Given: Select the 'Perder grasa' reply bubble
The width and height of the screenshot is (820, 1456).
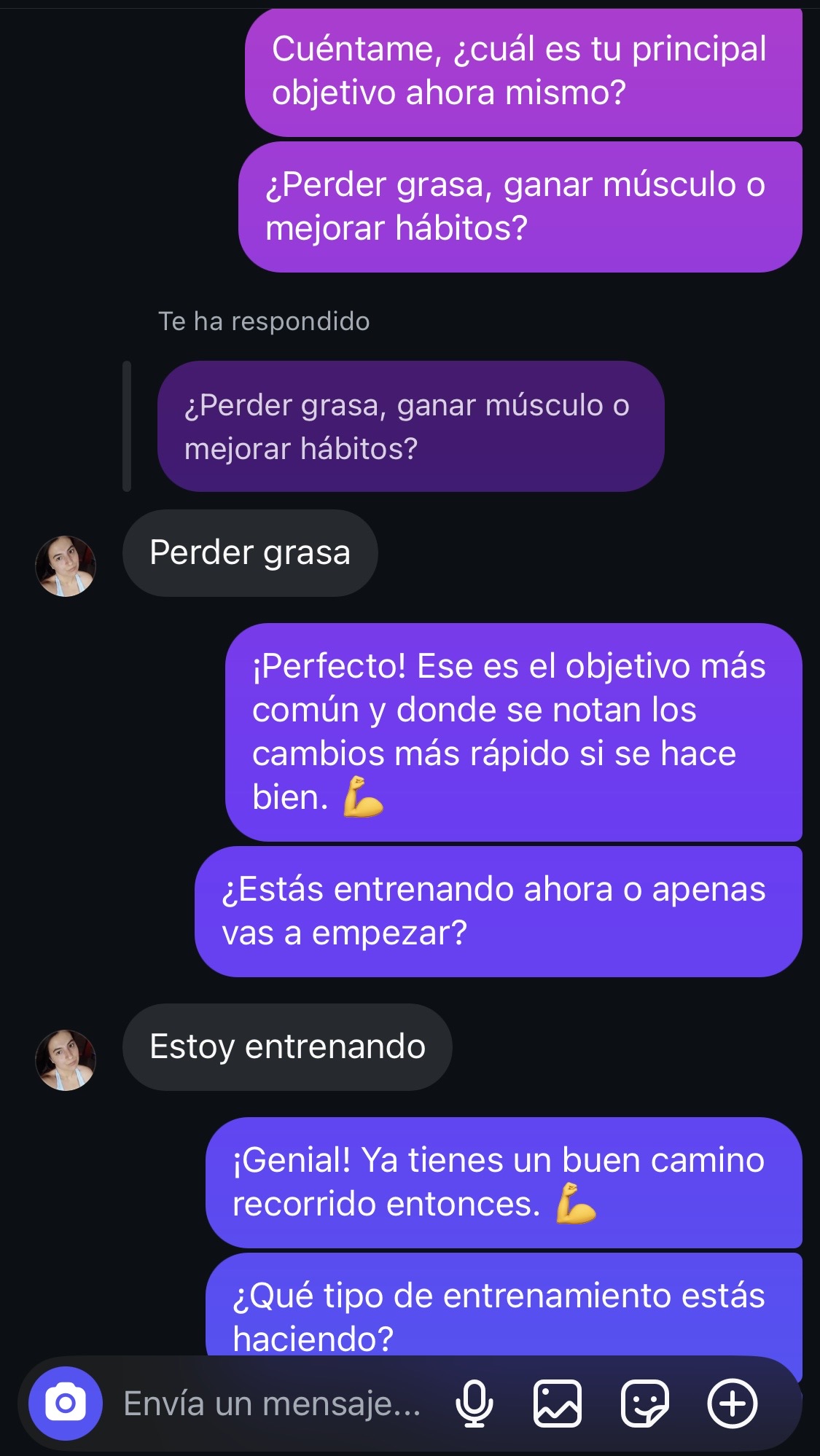Looking at the screenshot, I should coord(251,554).
